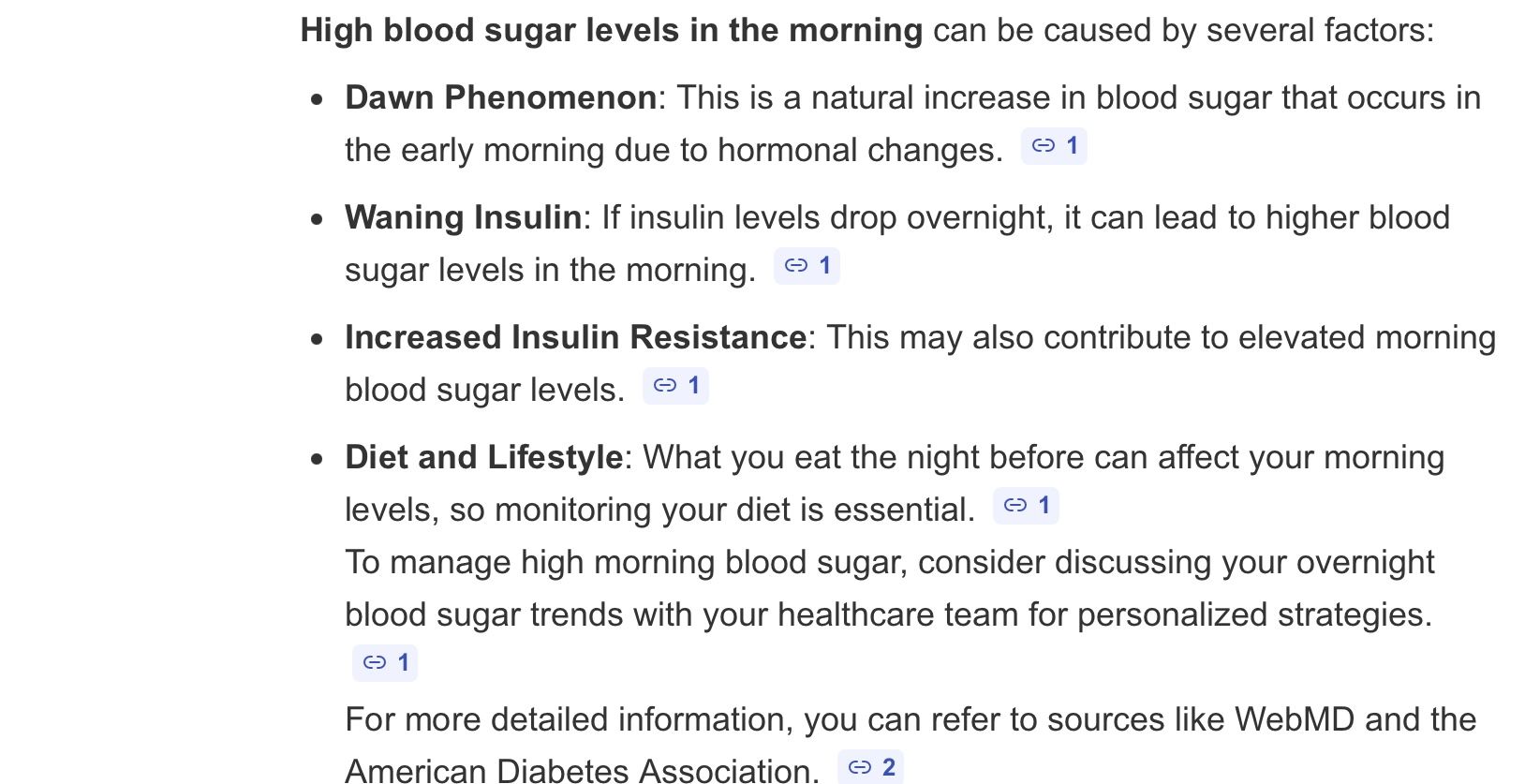Open citation chip after Waning Insulin item

[x=807, y=266]
